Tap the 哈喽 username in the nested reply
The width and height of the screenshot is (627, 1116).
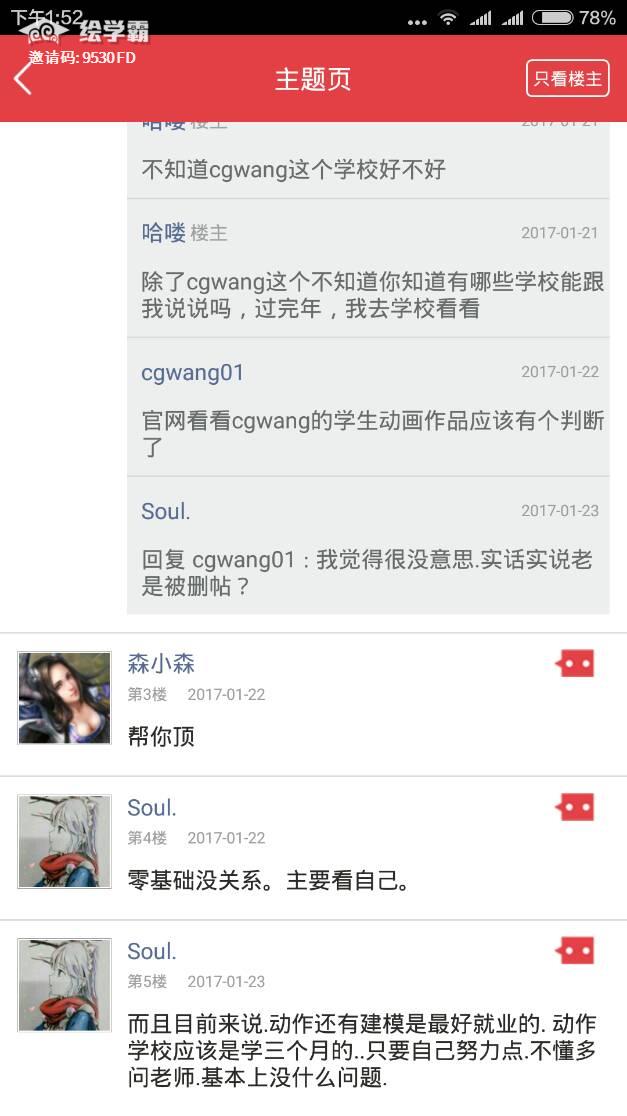[164, 233]
